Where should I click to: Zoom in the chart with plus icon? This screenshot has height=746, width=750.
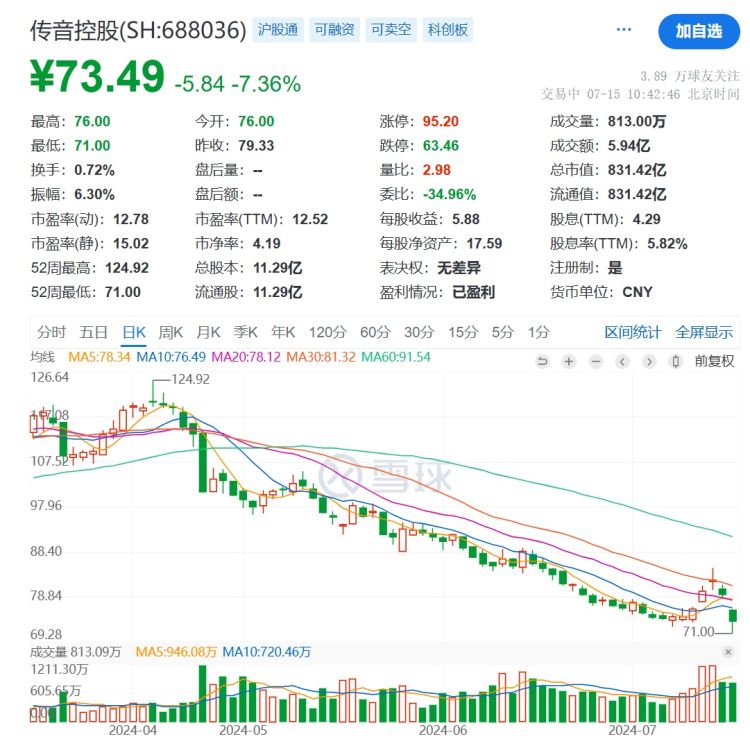[x=569, y=361]
